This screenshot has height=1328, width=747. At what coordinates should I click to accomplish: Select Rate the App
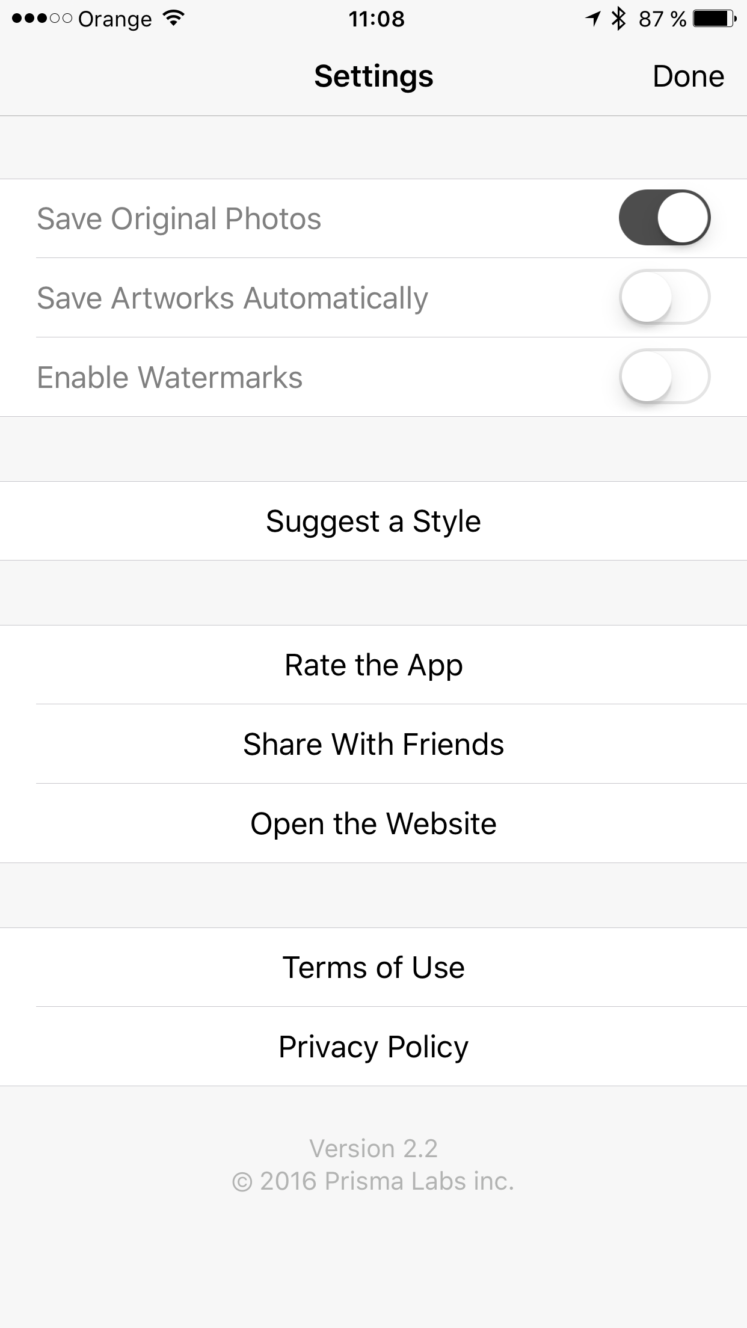coord(373,665)
